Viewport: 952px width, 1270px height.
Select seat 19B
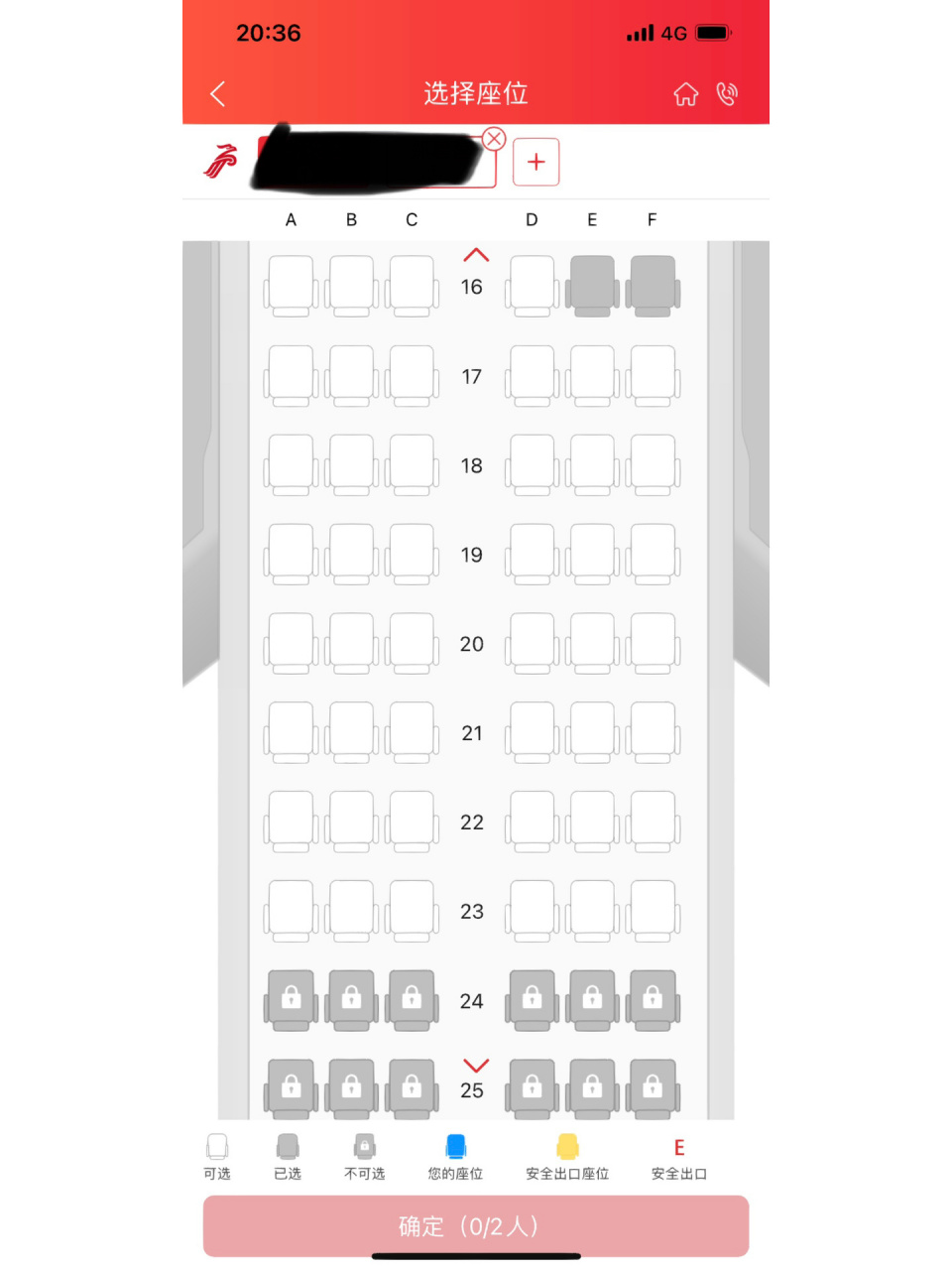tap(351, 553)
